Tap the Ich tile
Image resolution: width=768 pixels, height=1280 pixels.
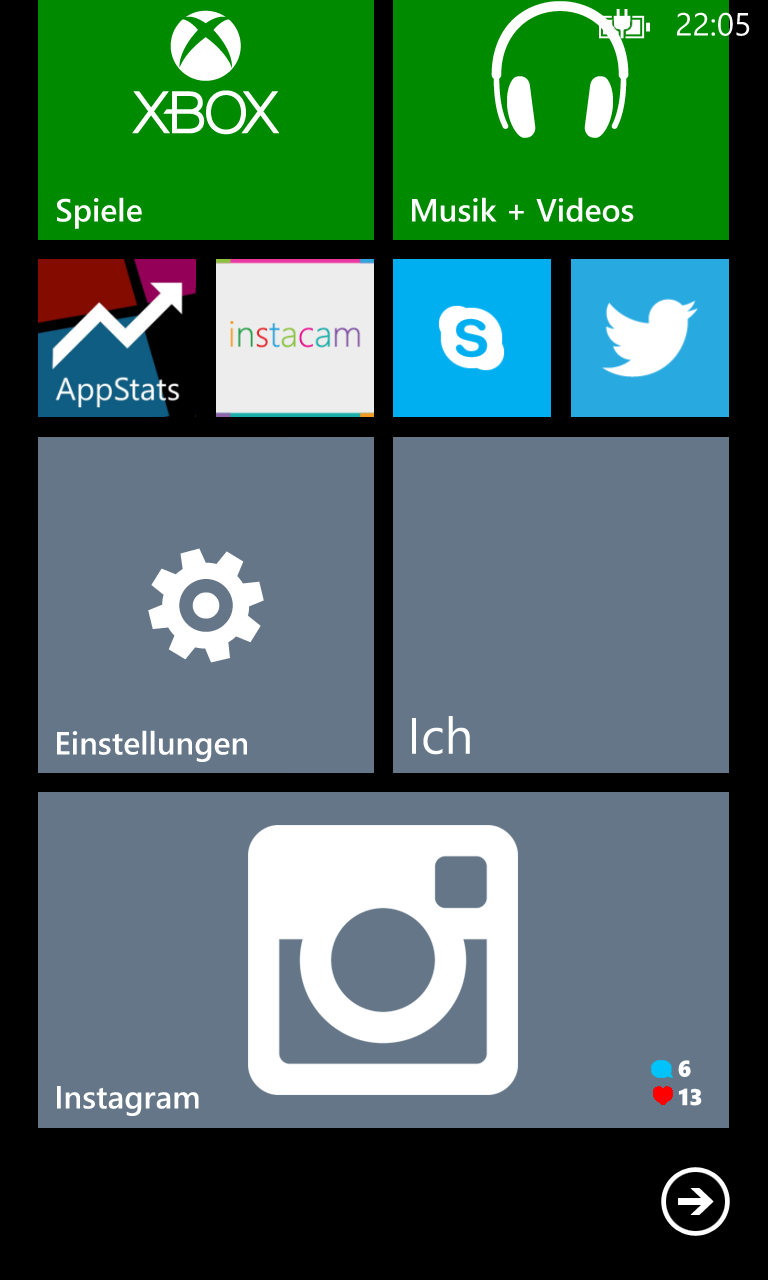click(x=561, y=605)
